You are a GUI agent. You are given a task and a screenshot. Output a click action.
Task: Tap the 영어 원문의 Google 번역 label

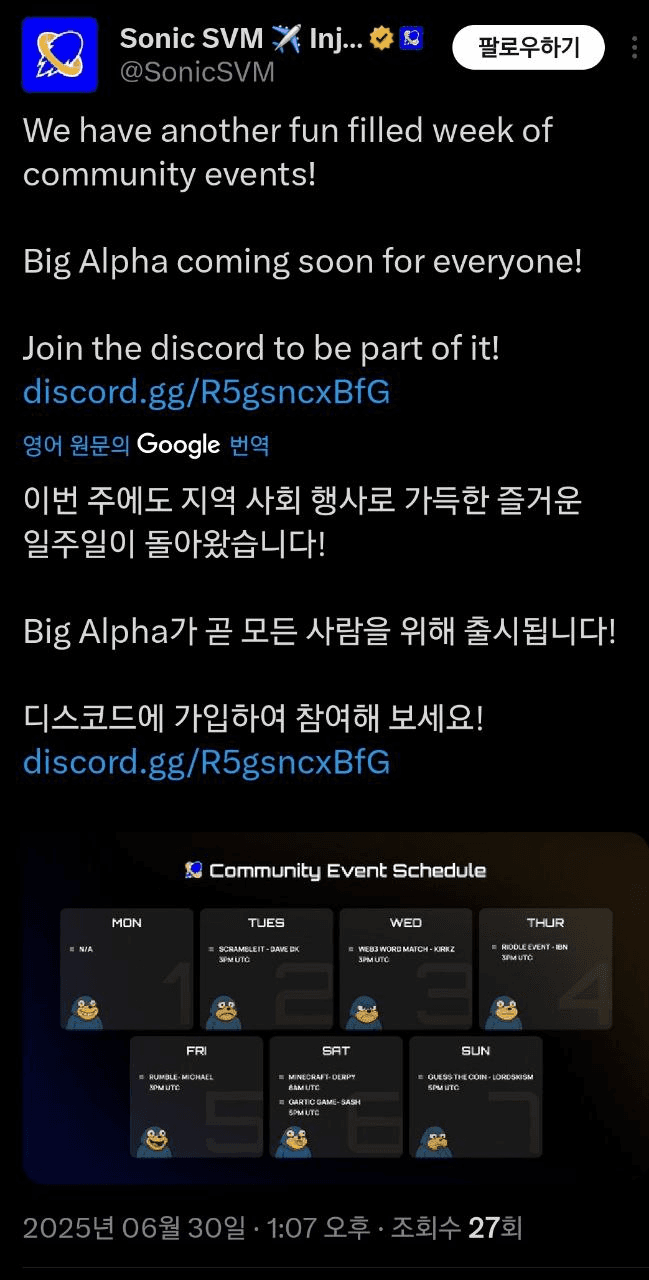146,445
